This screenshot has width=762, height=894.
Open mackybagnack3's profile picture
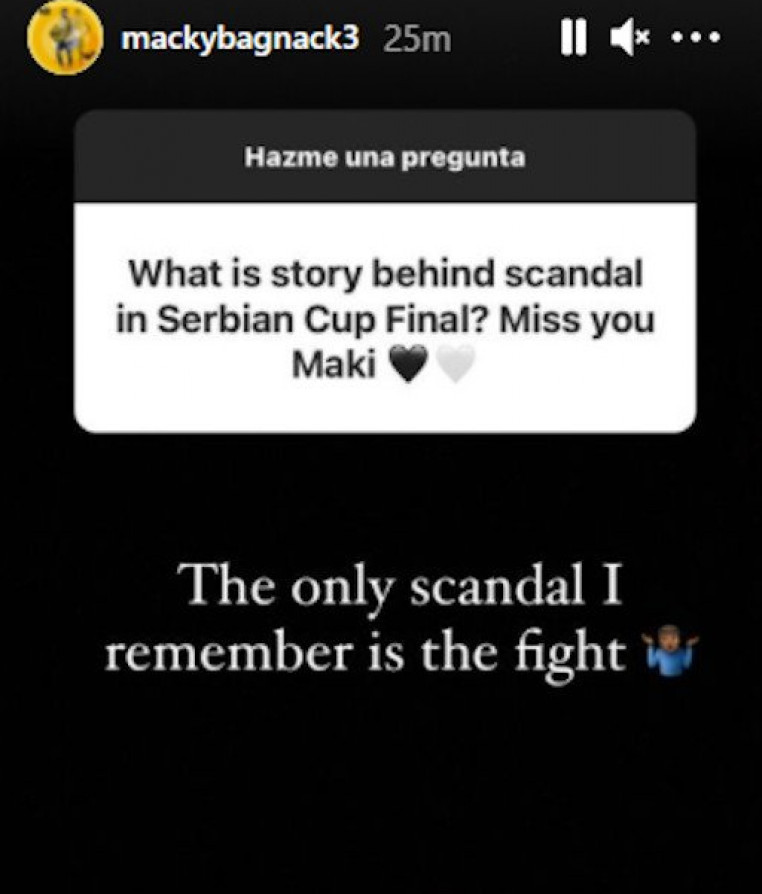[65, 39]
